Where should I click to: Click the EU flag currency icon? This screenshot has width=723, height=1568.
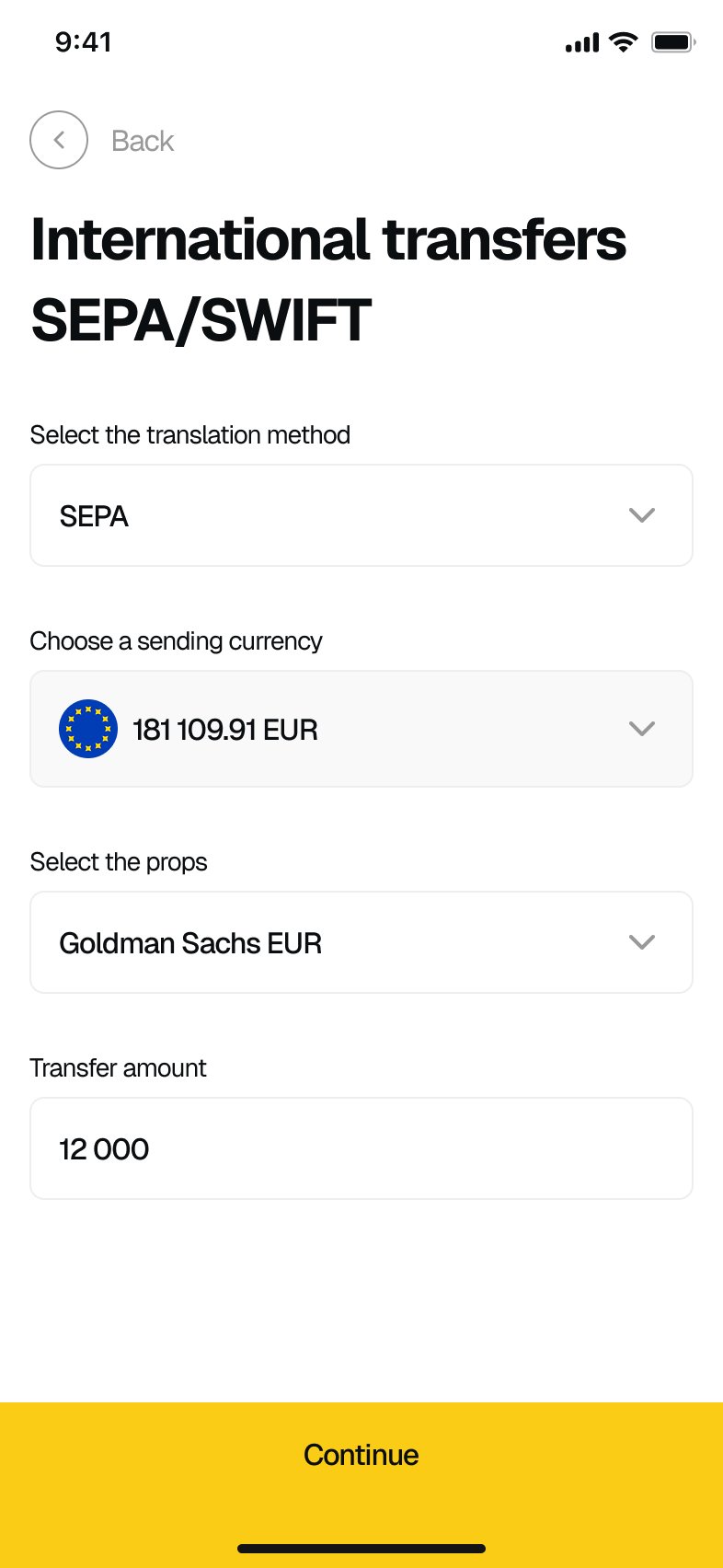point(87,728)
